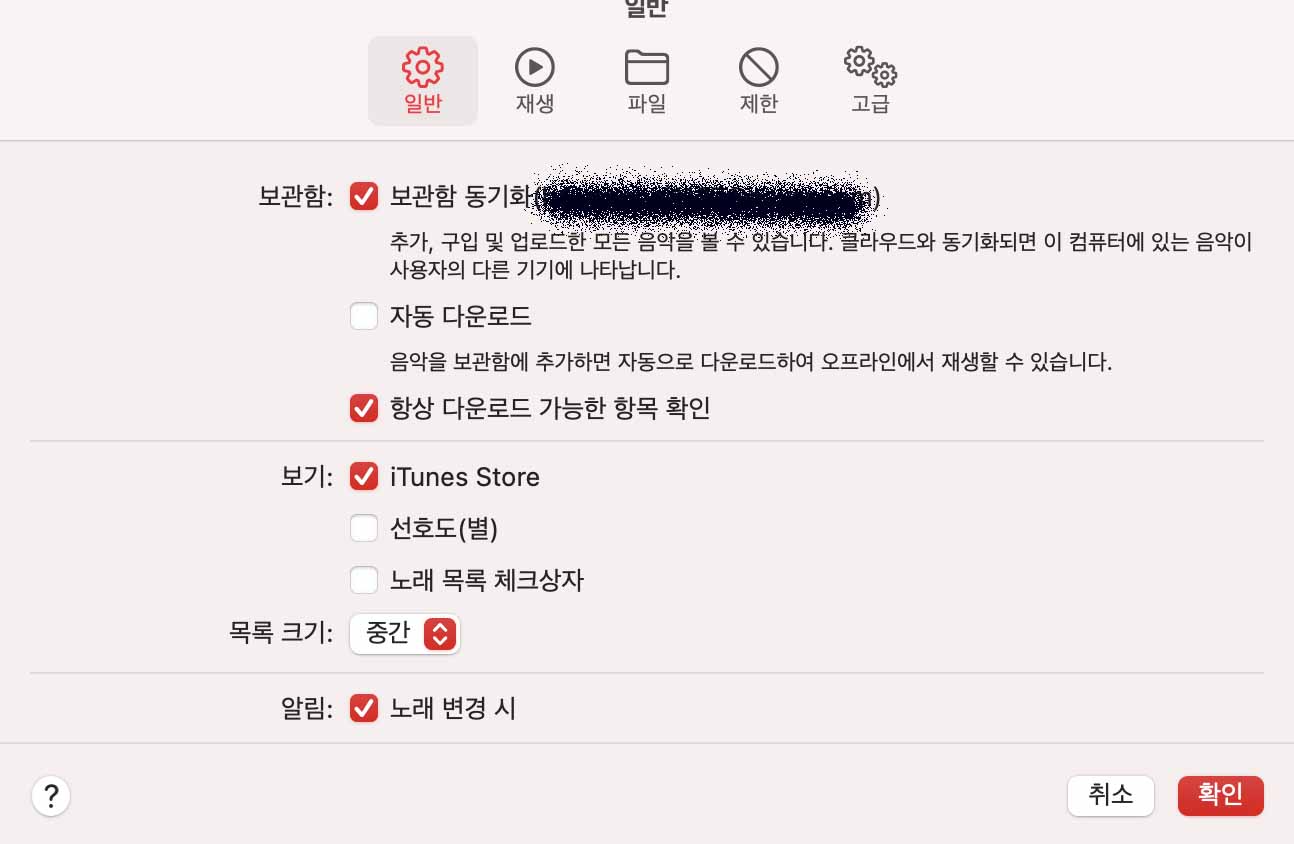Enable 선호도(별) checkbox
Viewport: 1294px width, 844px height.
(364, 528)
